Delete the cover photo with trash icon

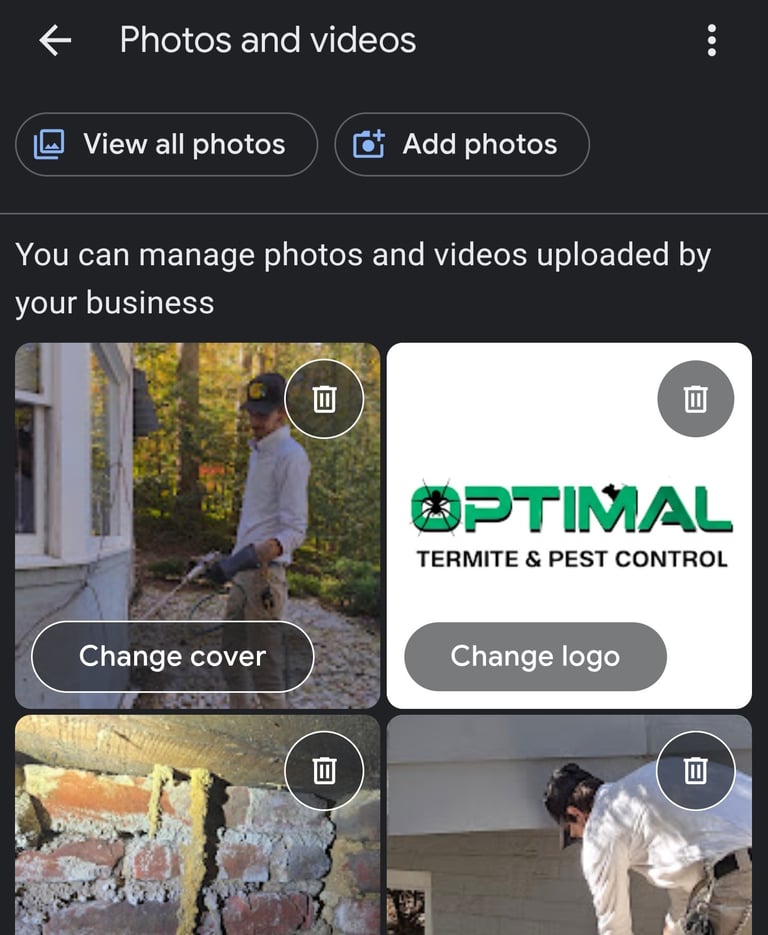tap(324, 399)
